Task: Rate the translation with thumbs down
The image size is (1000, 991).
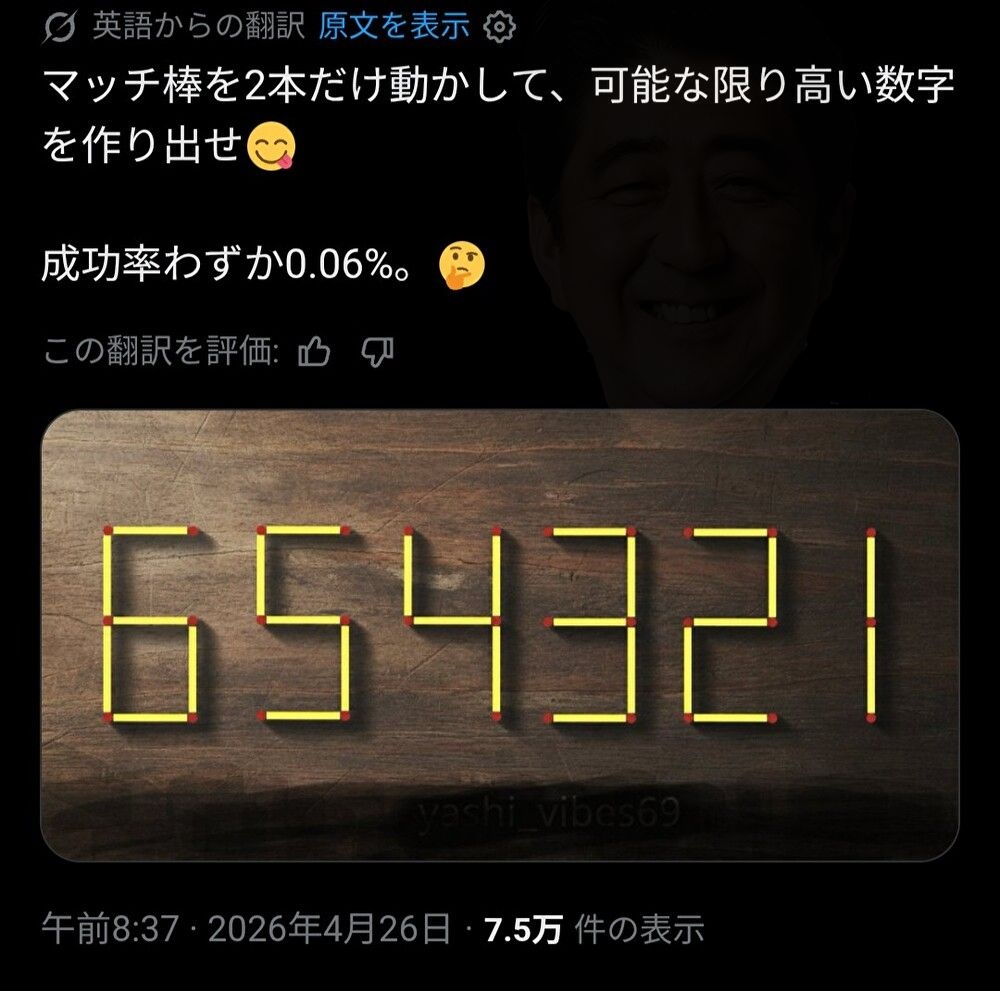Action: [x=376, y=350]
